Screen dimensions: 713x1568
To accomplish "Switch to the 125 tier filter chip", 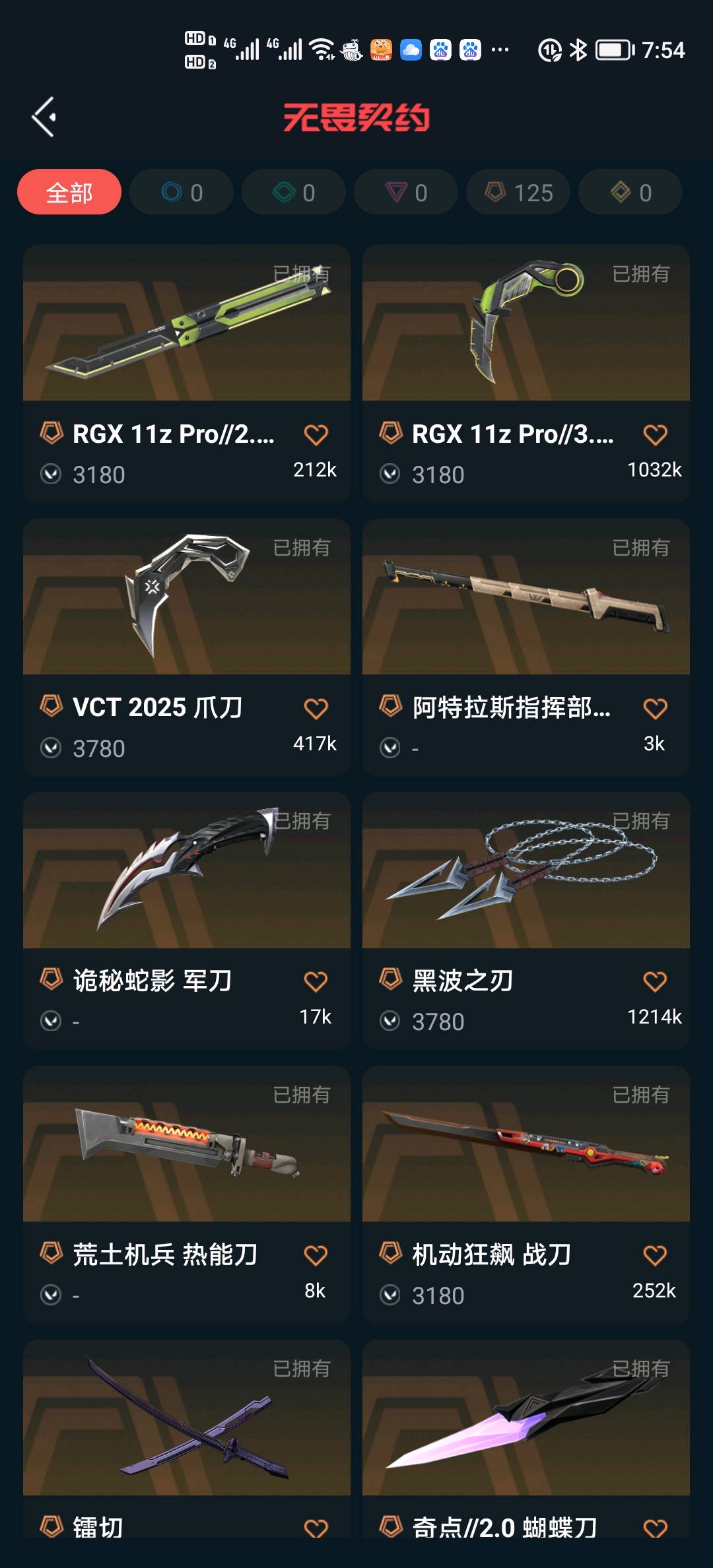I will click(x=518, y=193).
